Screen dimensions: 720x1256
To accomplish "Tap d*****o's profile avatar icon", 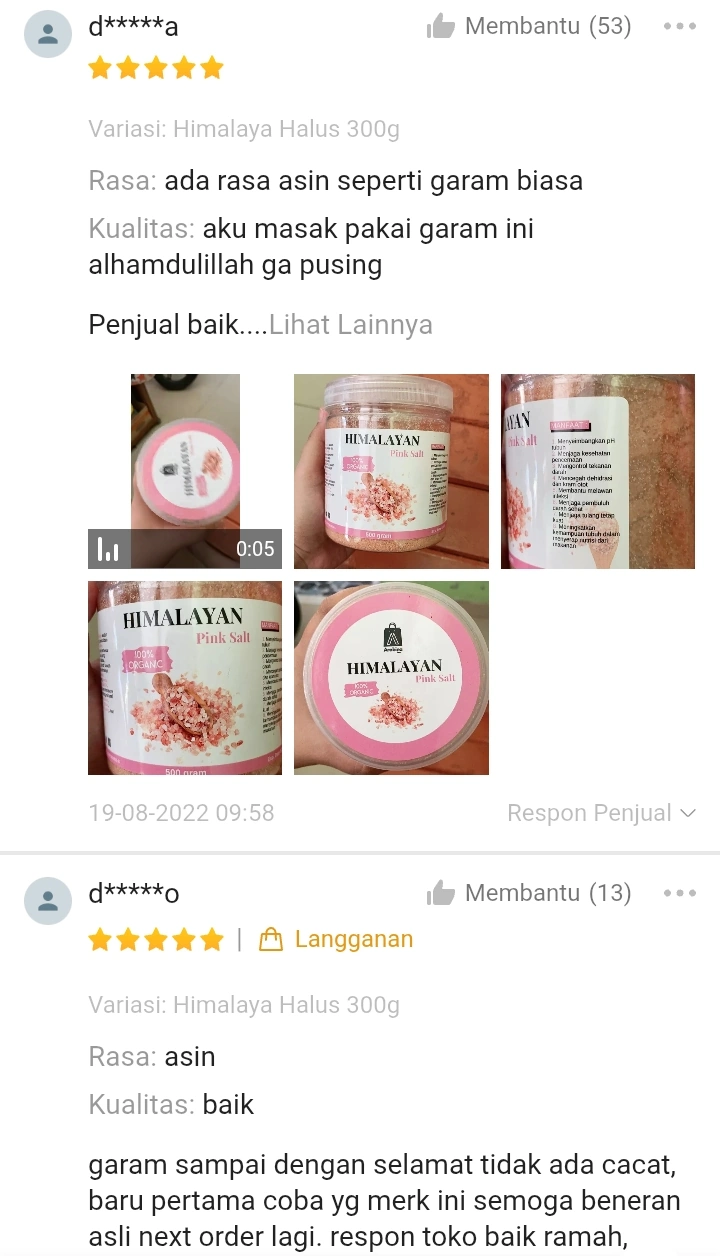I will 47,900.
